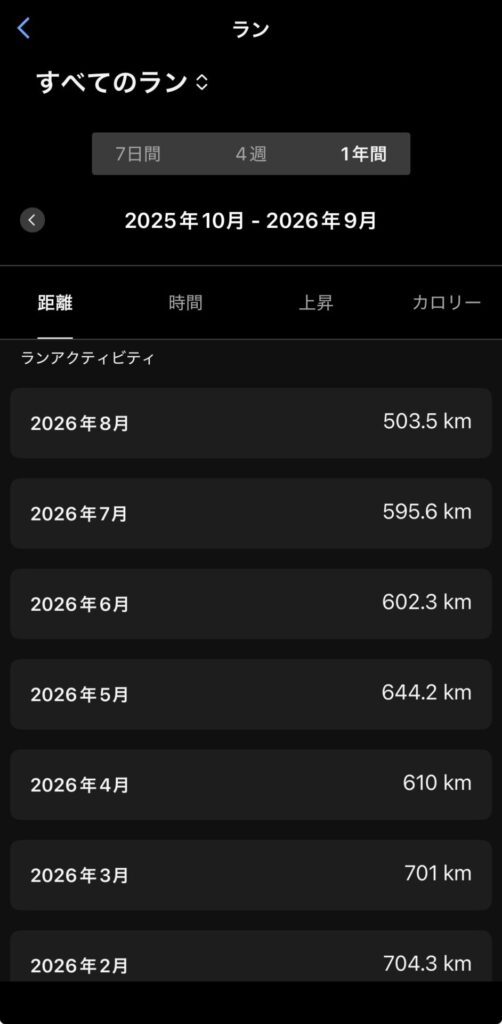Switch to the カロリー tab

click(447, 303)
